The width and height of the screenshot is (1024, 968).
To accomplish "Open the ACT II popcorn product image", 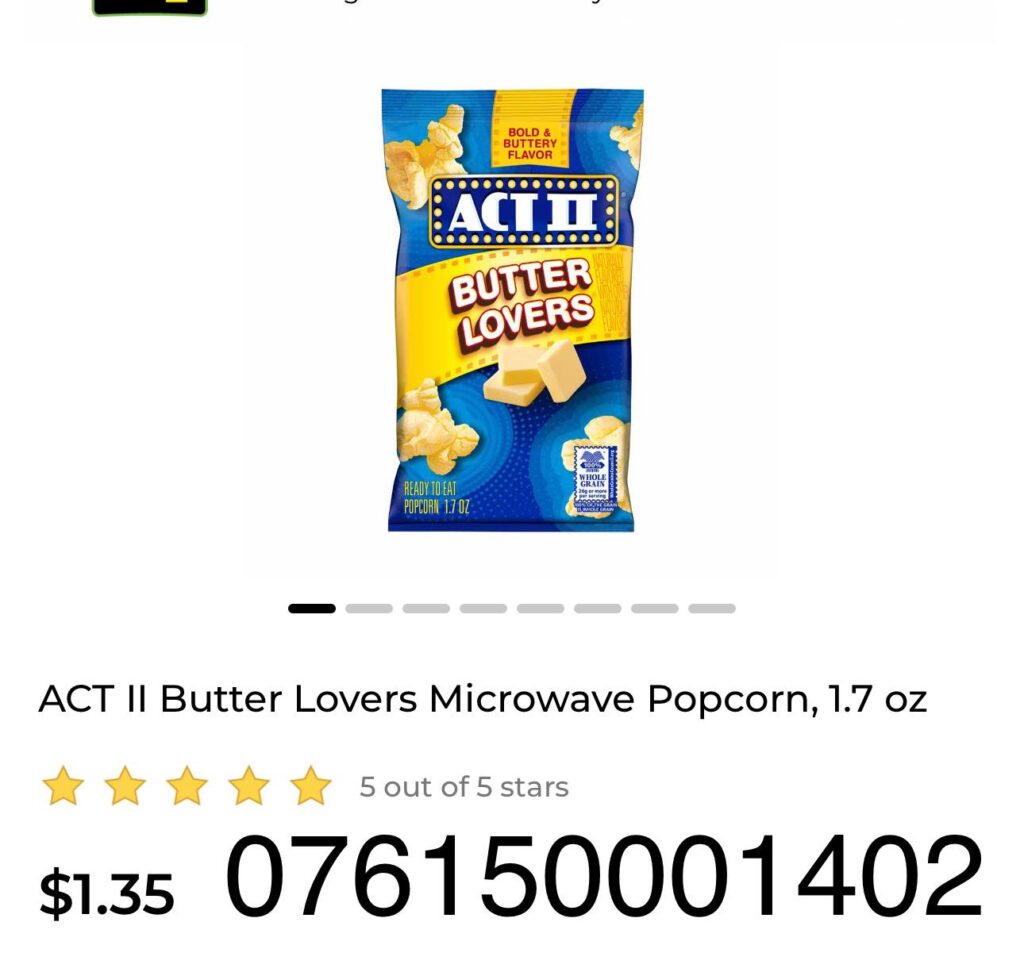I will point(512,310).
